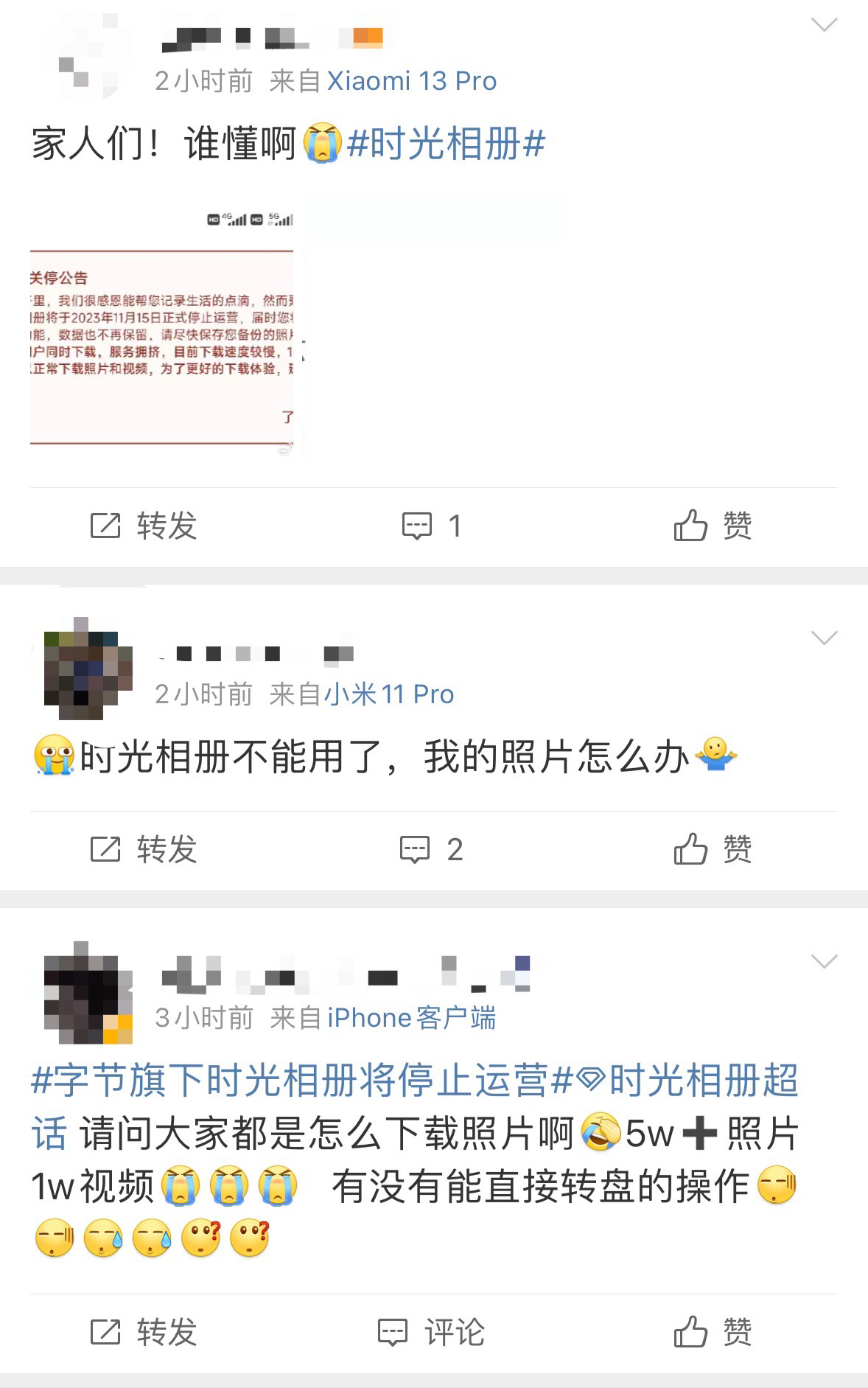The height and width of the screenshot is (1388, 868).
Task: Open the 小米 11 Pro device link
Action: pos(389,694)
